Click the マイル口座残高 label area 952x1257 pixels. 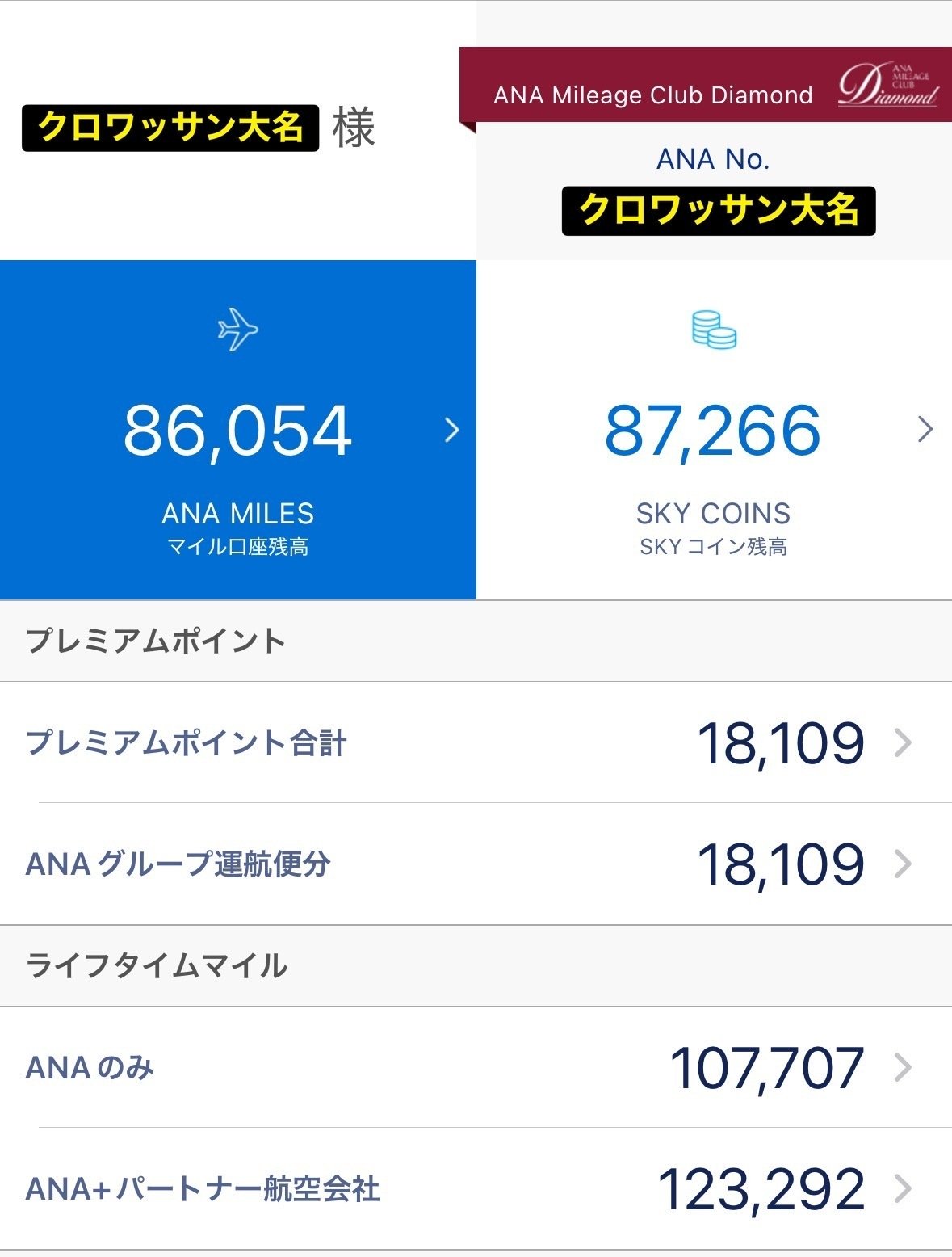pos(238,545)
